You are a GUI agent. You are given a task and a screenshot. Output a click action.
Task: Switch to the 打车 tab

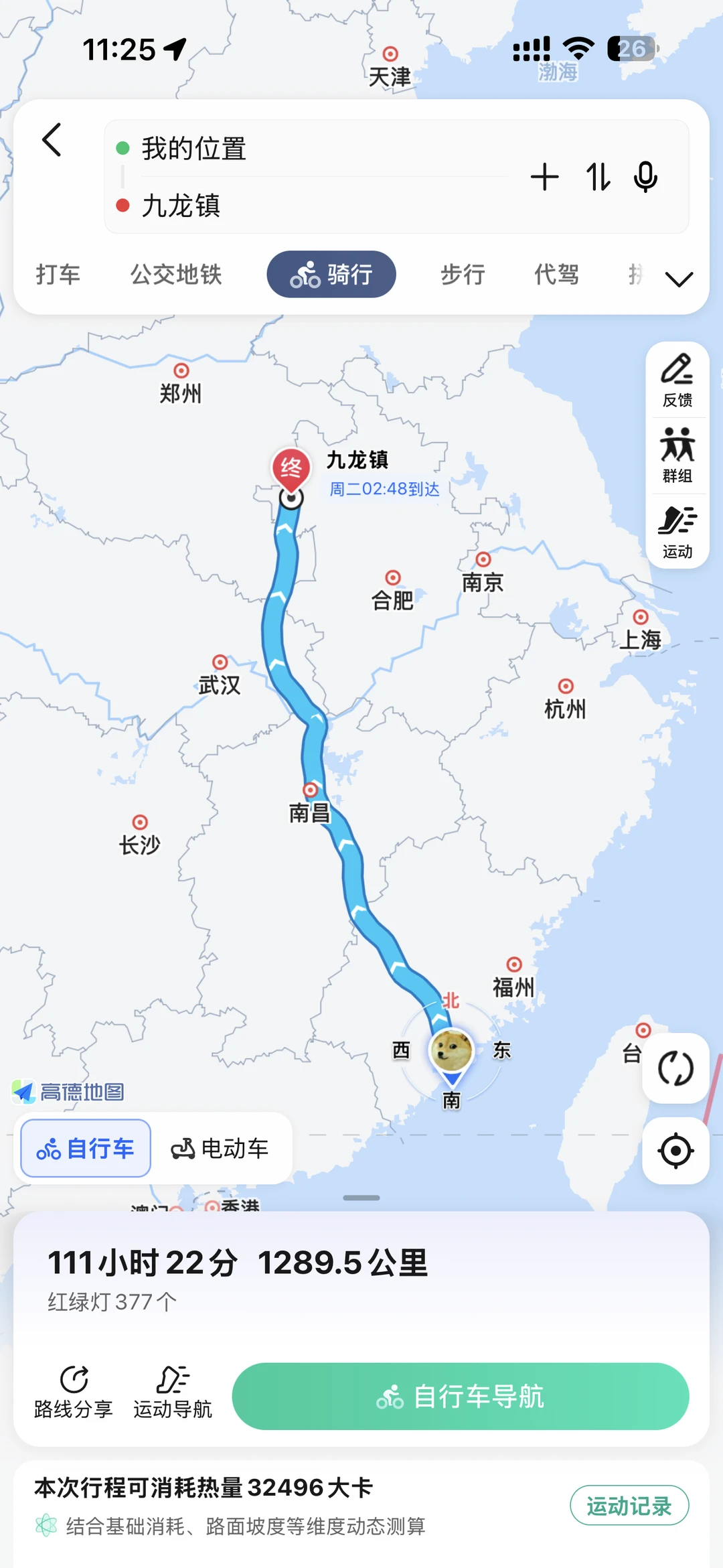click(58, 274)
